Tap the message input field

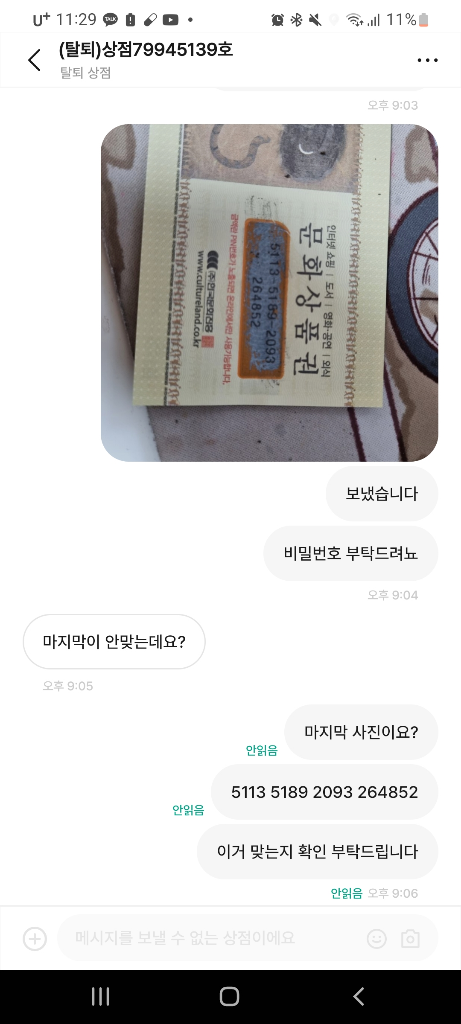pos(209,938)
